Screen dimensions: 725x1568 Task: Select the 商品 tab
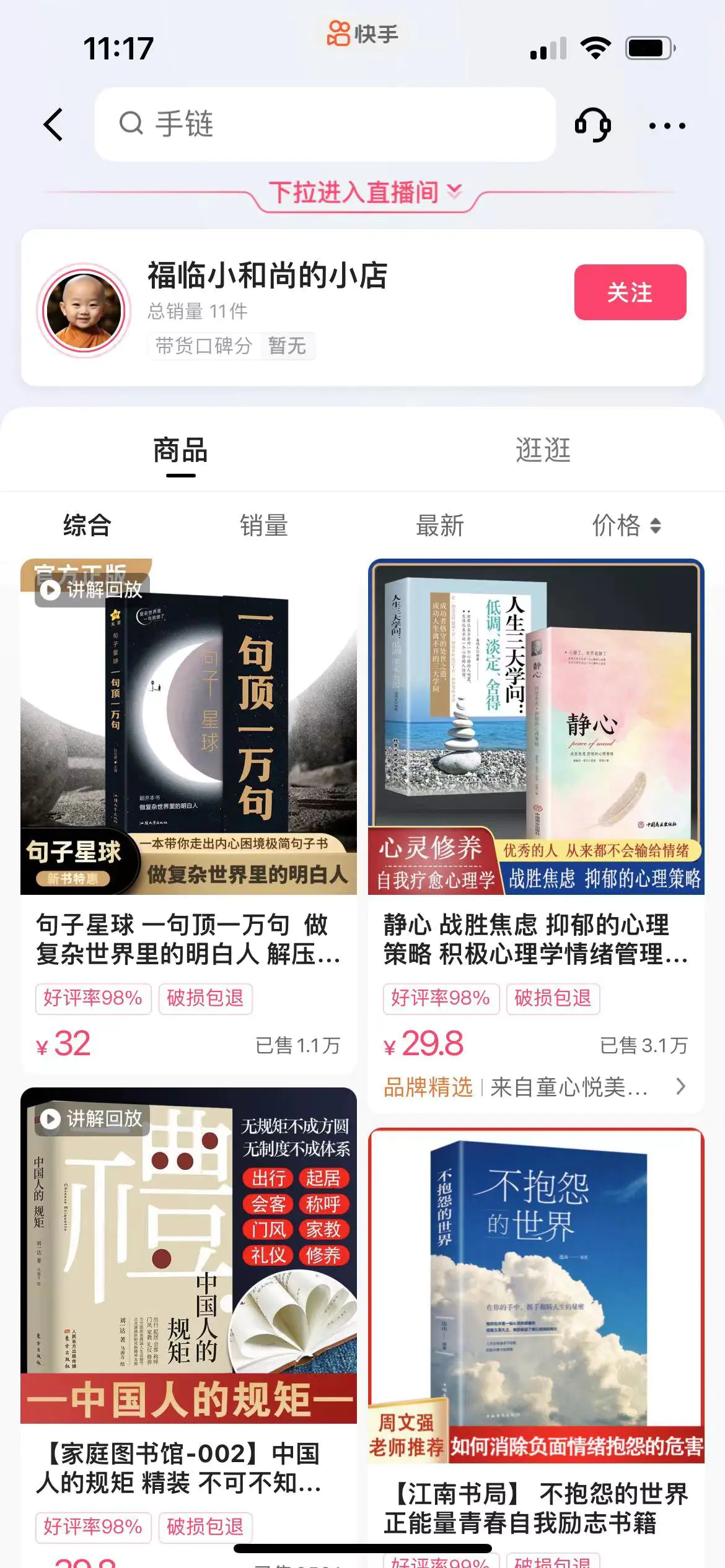(180, 450)
